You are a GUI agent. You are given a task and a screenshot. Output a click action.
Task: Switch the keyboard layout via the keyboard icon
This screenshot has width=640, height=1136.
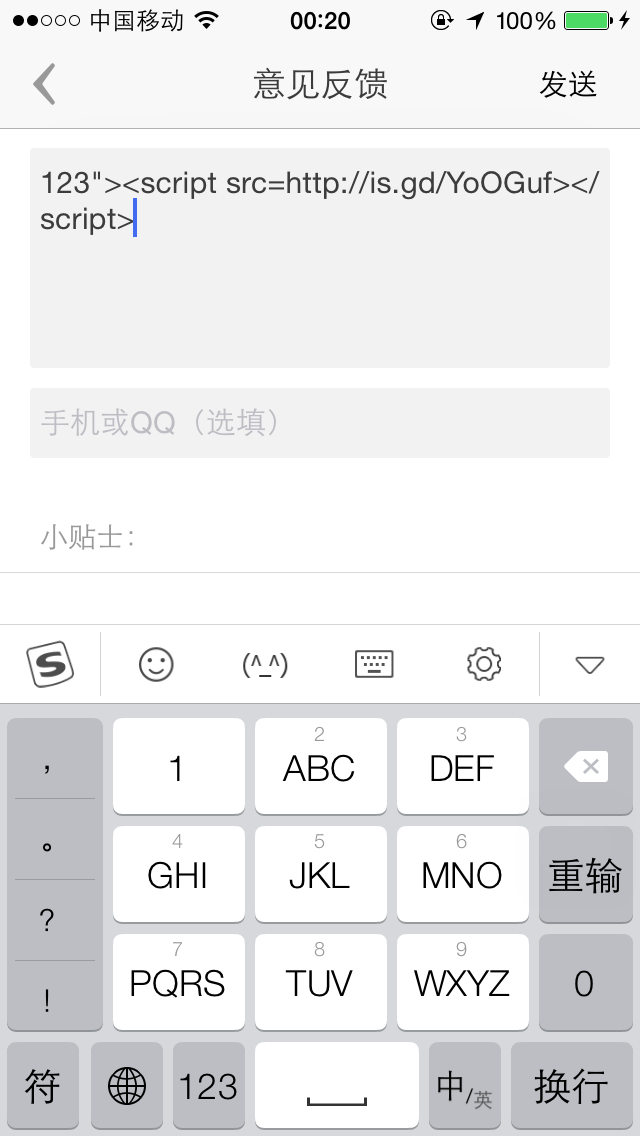[x=374, y=664]
